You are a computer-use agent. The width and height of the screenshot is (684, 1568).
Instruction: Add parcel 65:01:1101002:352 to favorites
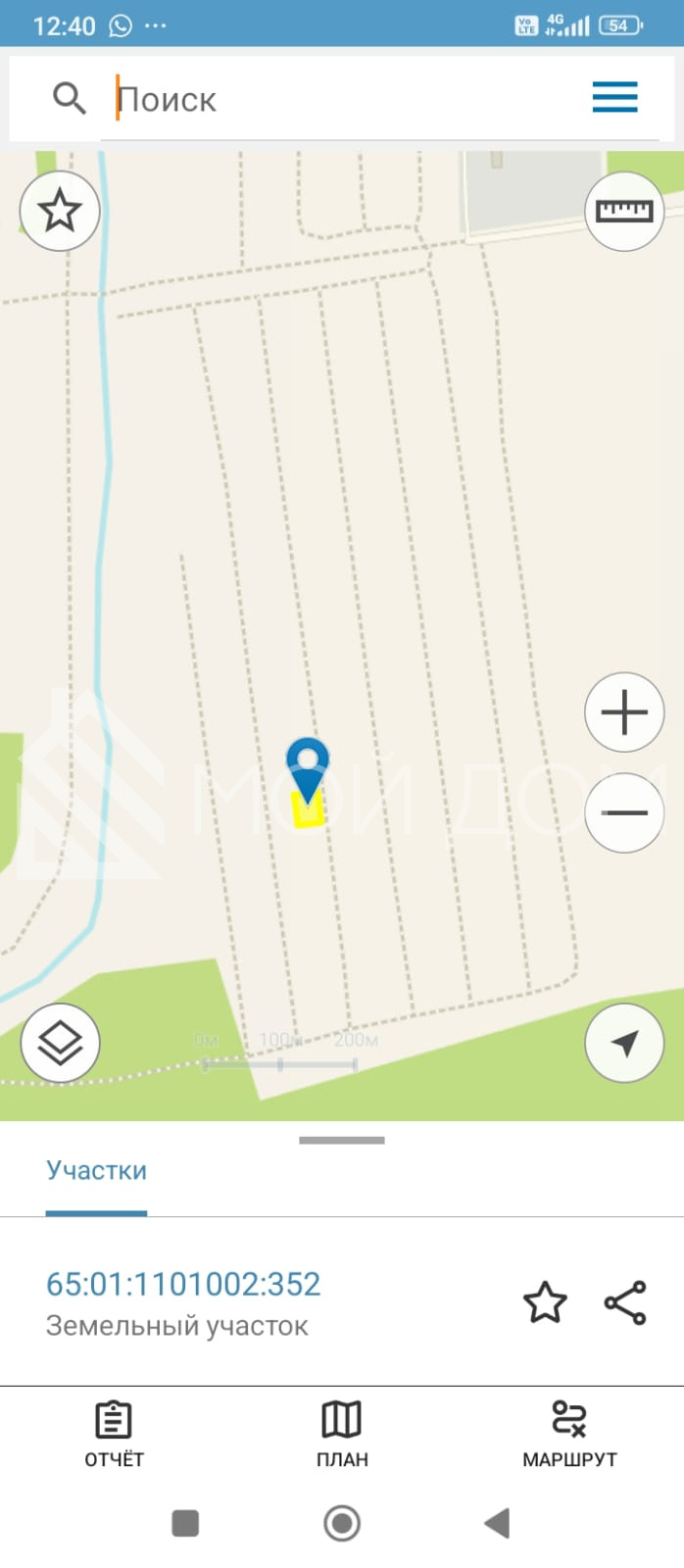pos(545,1302)
